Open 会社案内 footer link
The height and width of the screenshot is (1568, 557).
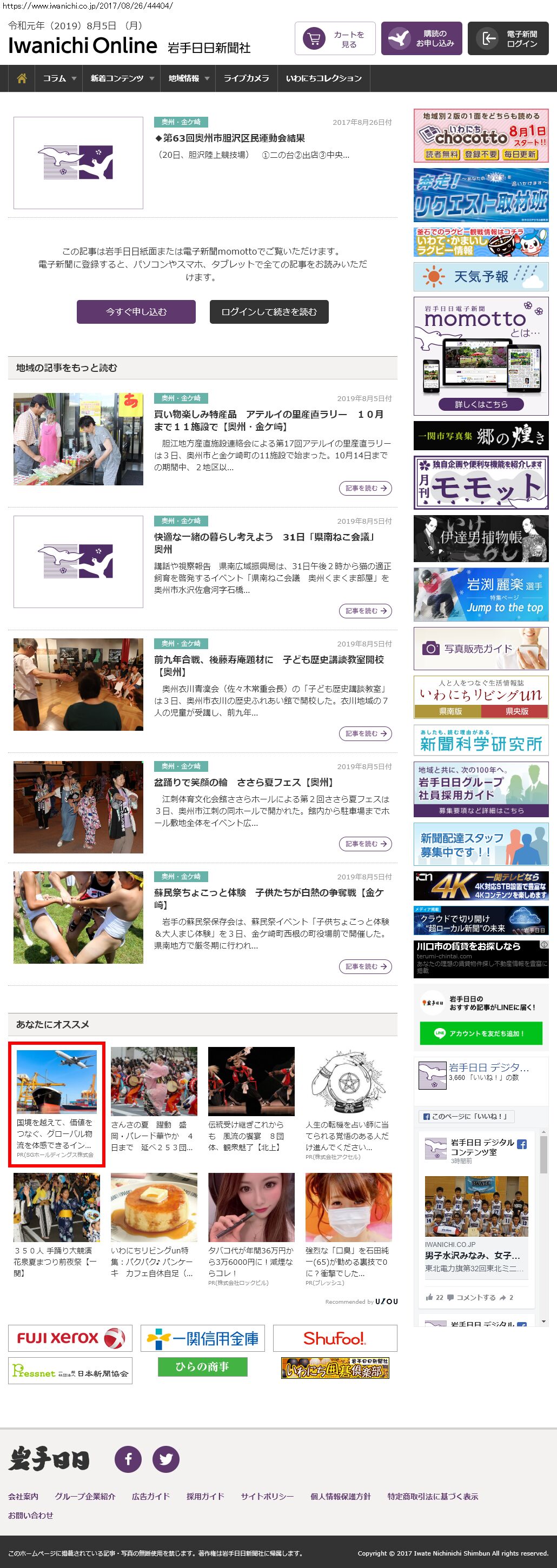23,1496
